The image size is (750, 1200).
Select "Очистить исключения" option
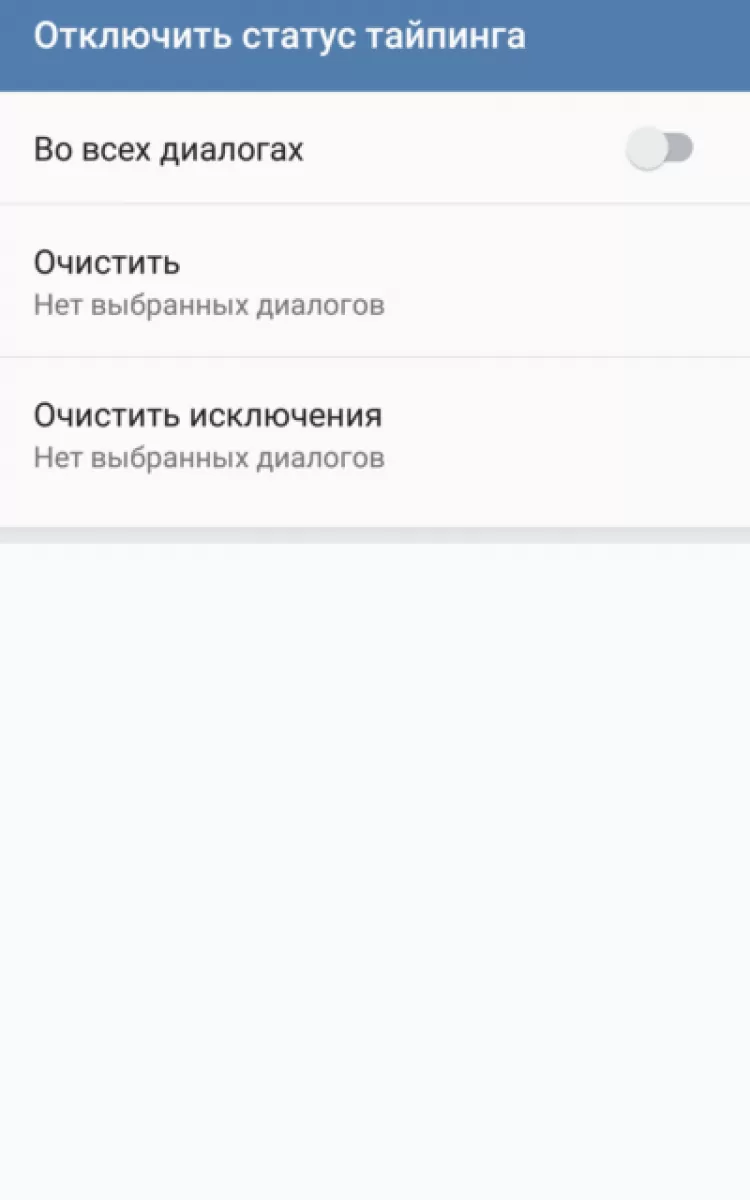point(374,435)
